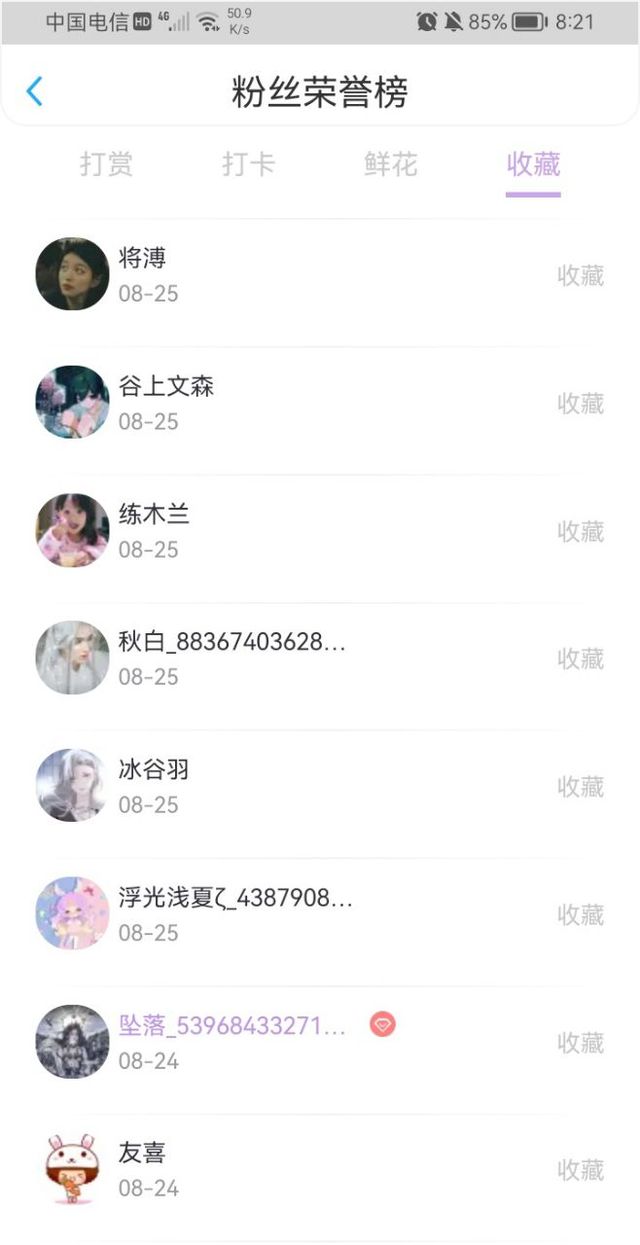This screenshot has height=1245, width=640.
Task: Switch to the 打卡 tab
Action: click(x=248, y=164)
